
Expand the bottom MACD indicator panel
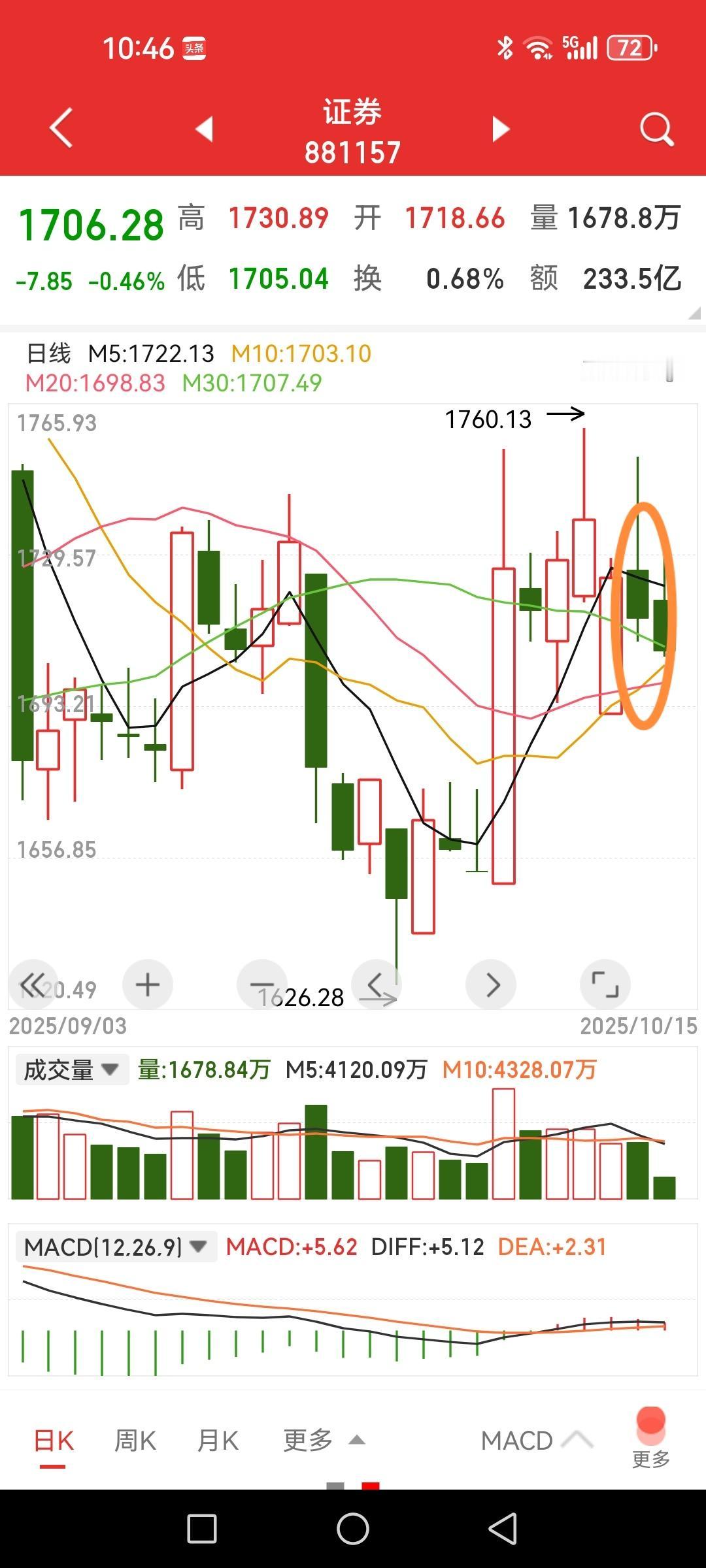click(x=536, y=1441)
